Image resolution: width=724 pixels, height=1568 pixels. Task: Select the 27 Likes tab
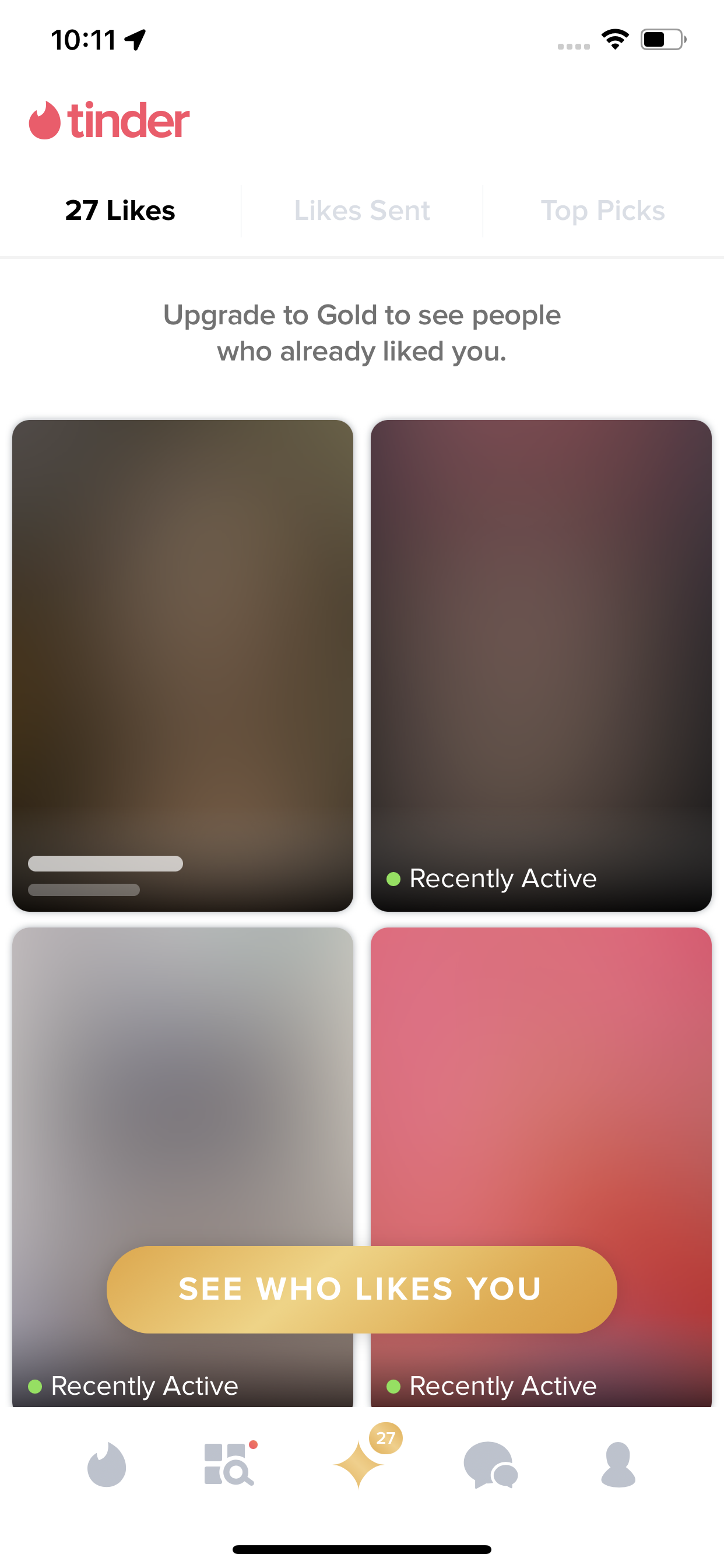click(120, 211)
